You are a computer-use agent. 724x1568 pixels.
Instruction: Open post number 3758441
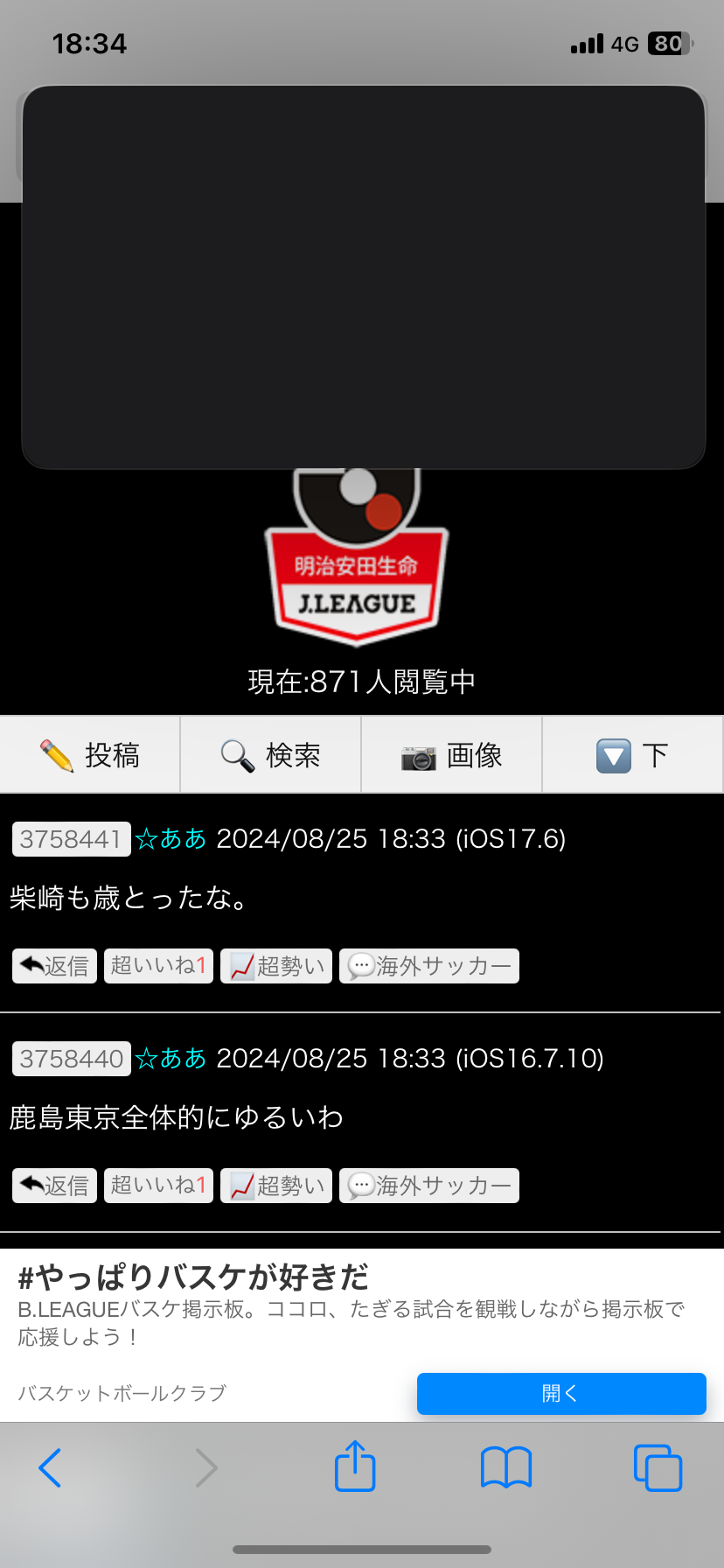tap(71, 839)
